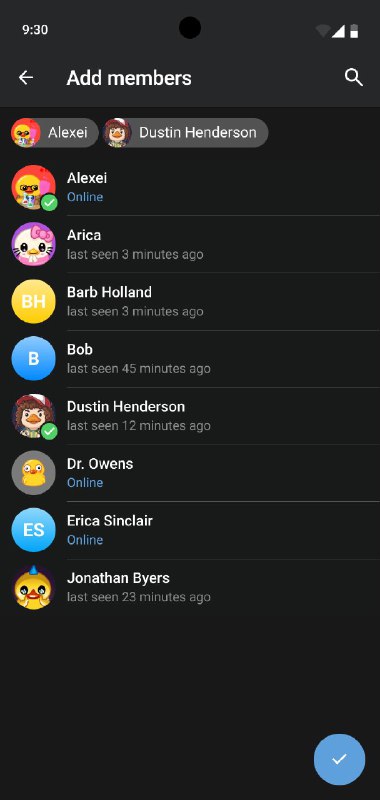This screenshot has height=800, width=380.
Task: Confirm selection with the checkmark button
Action: pyautogui.click(x=339, y=759)
